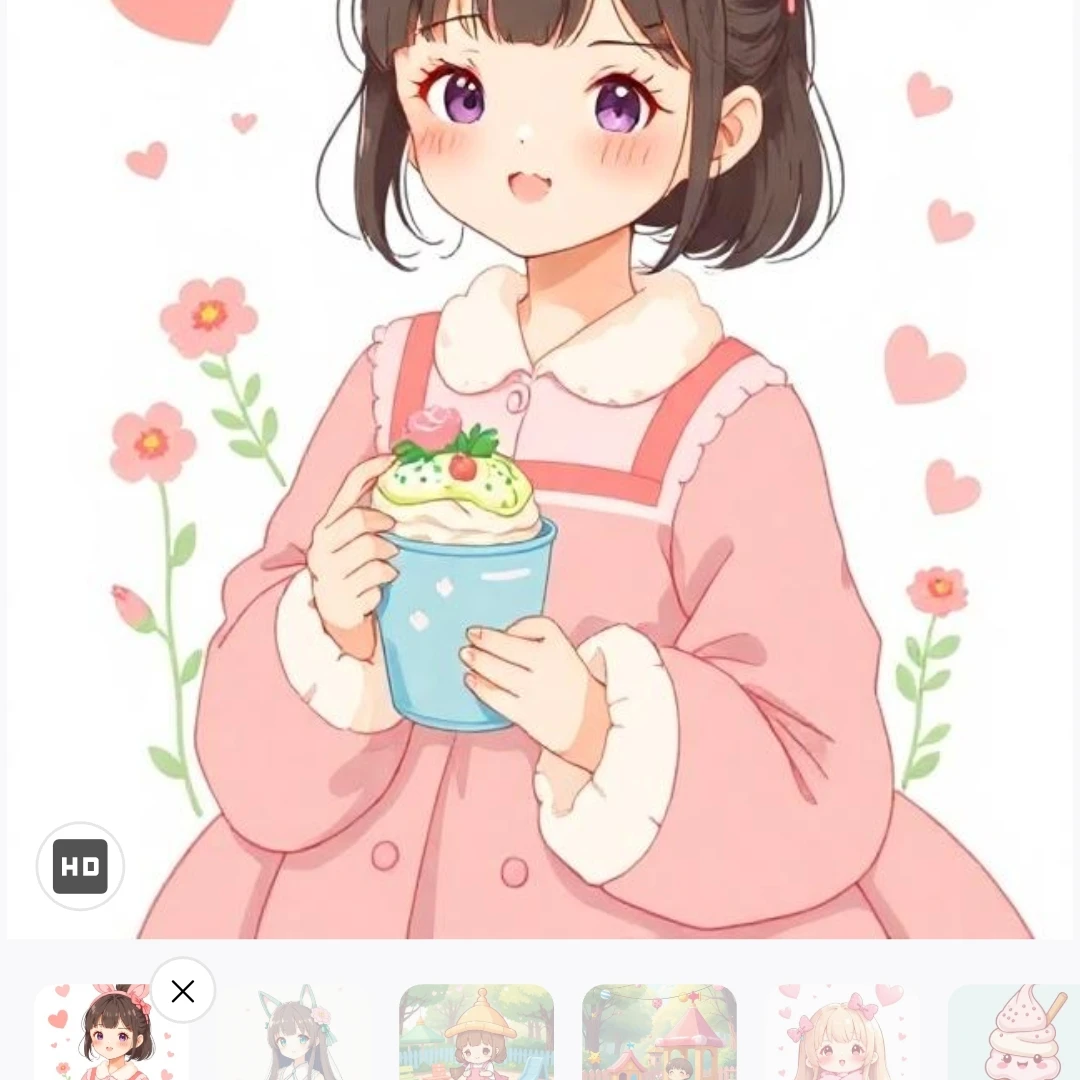Tap the main girl illustration preview
Viewport: 1080px width, 1080px height.
coord(540,450)
